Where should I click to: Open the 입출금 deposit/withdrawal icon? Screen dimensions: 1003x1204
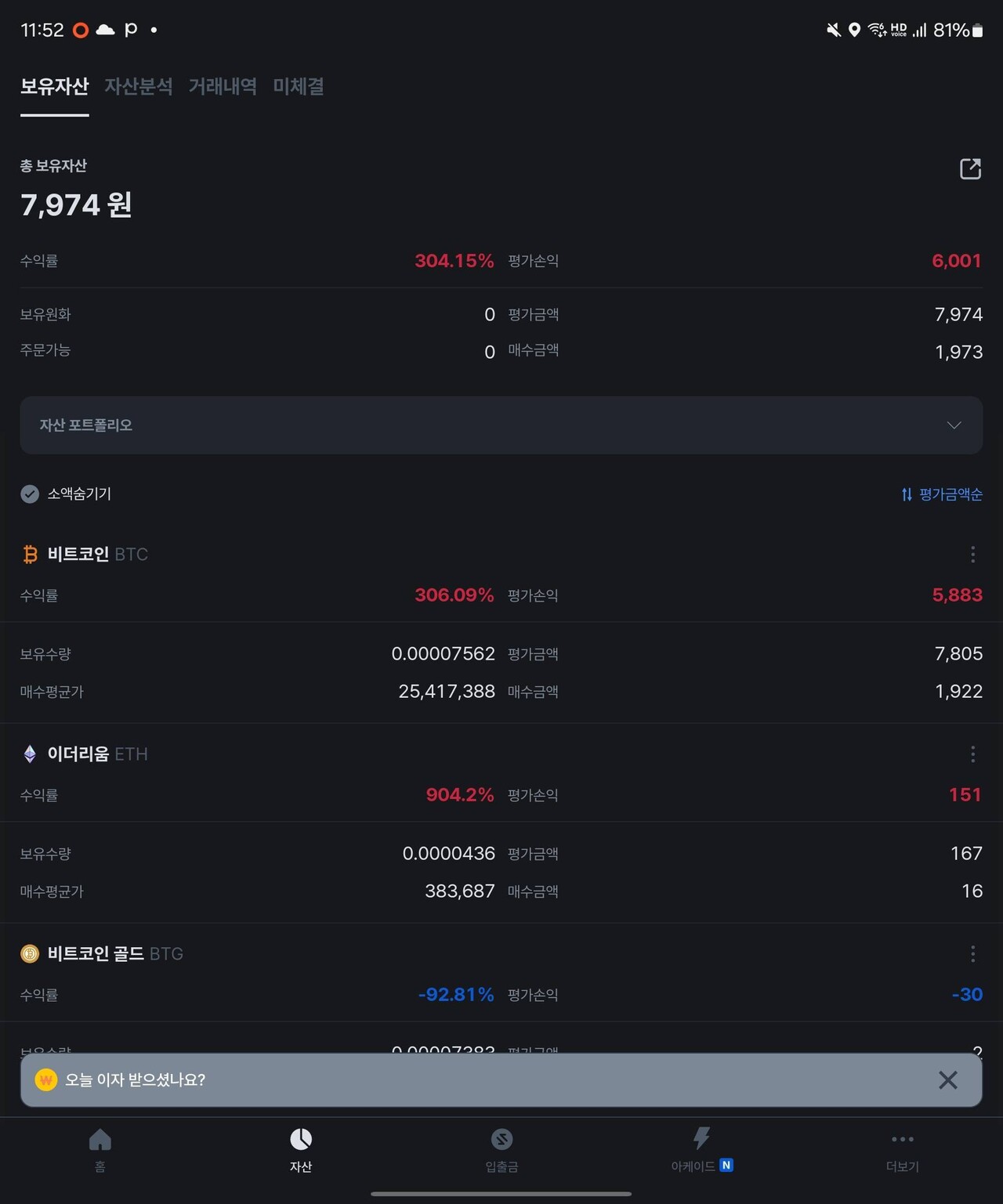tap(501, 1140)
